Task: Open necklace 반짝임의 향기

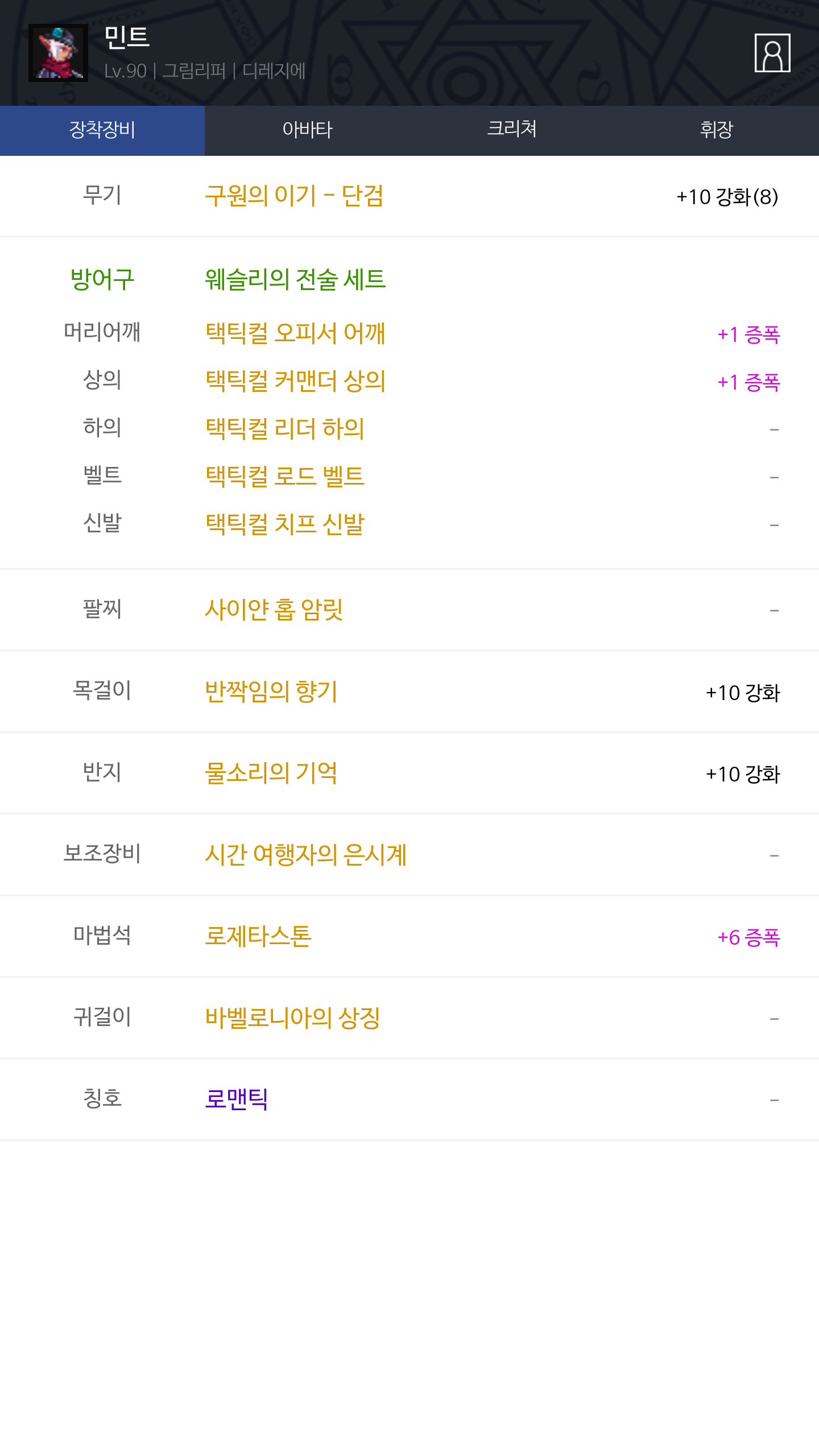Action: click(x=271, y=692)
